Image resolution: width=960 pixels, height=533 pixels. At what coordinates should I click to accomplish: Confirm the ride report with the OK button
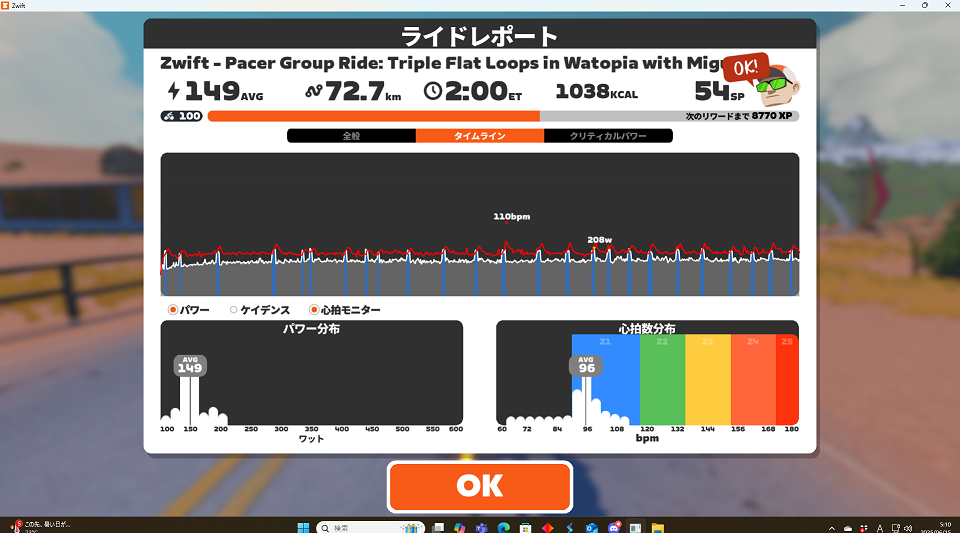click(479, 486)
